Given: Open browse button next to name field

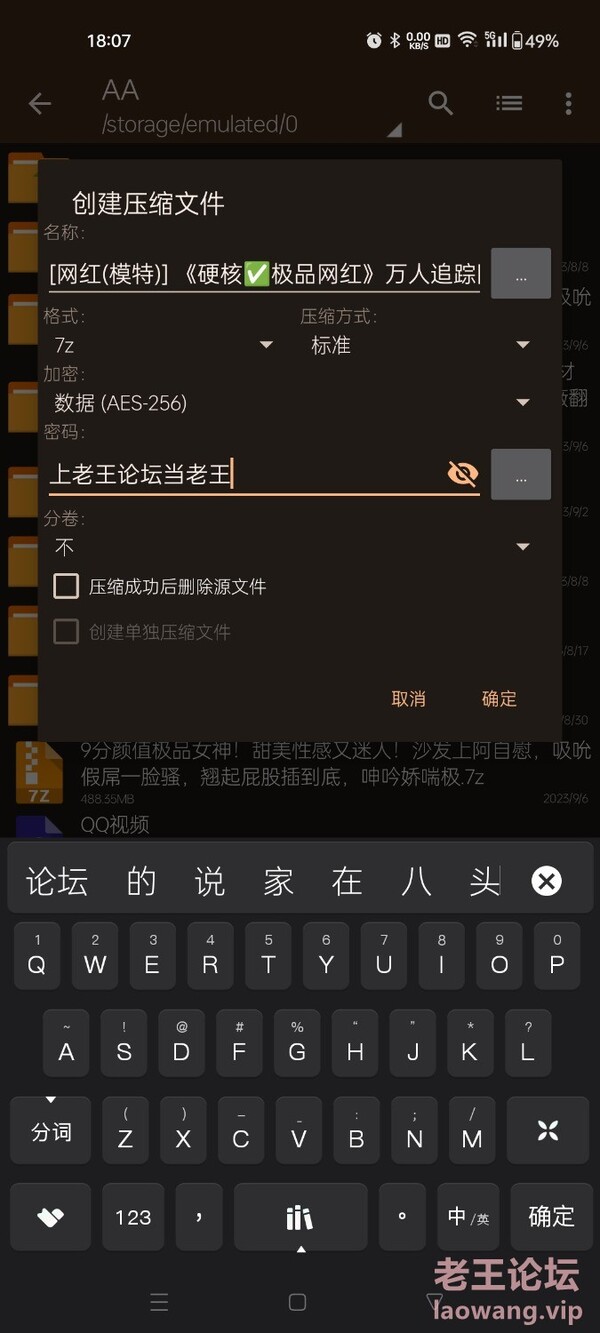Looking at the screenshot, I should click(x=521, y=274).
